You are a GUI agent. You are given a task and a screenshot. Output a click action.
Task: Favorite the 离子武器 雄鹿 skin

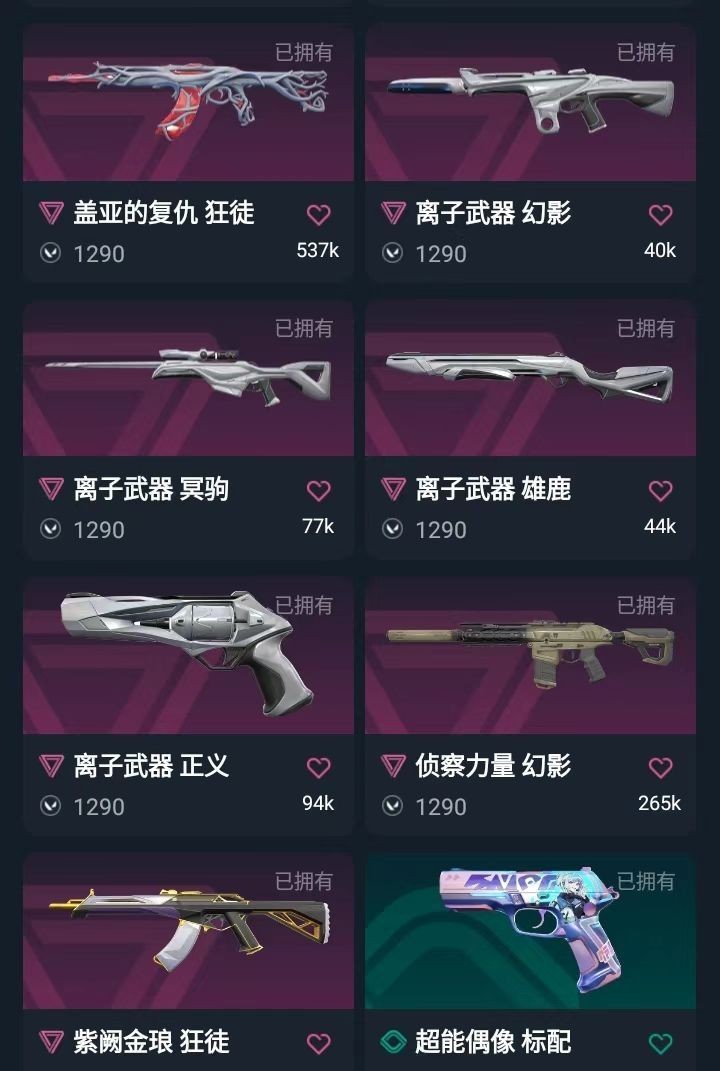pyautogui.click(x=660, y=490)
